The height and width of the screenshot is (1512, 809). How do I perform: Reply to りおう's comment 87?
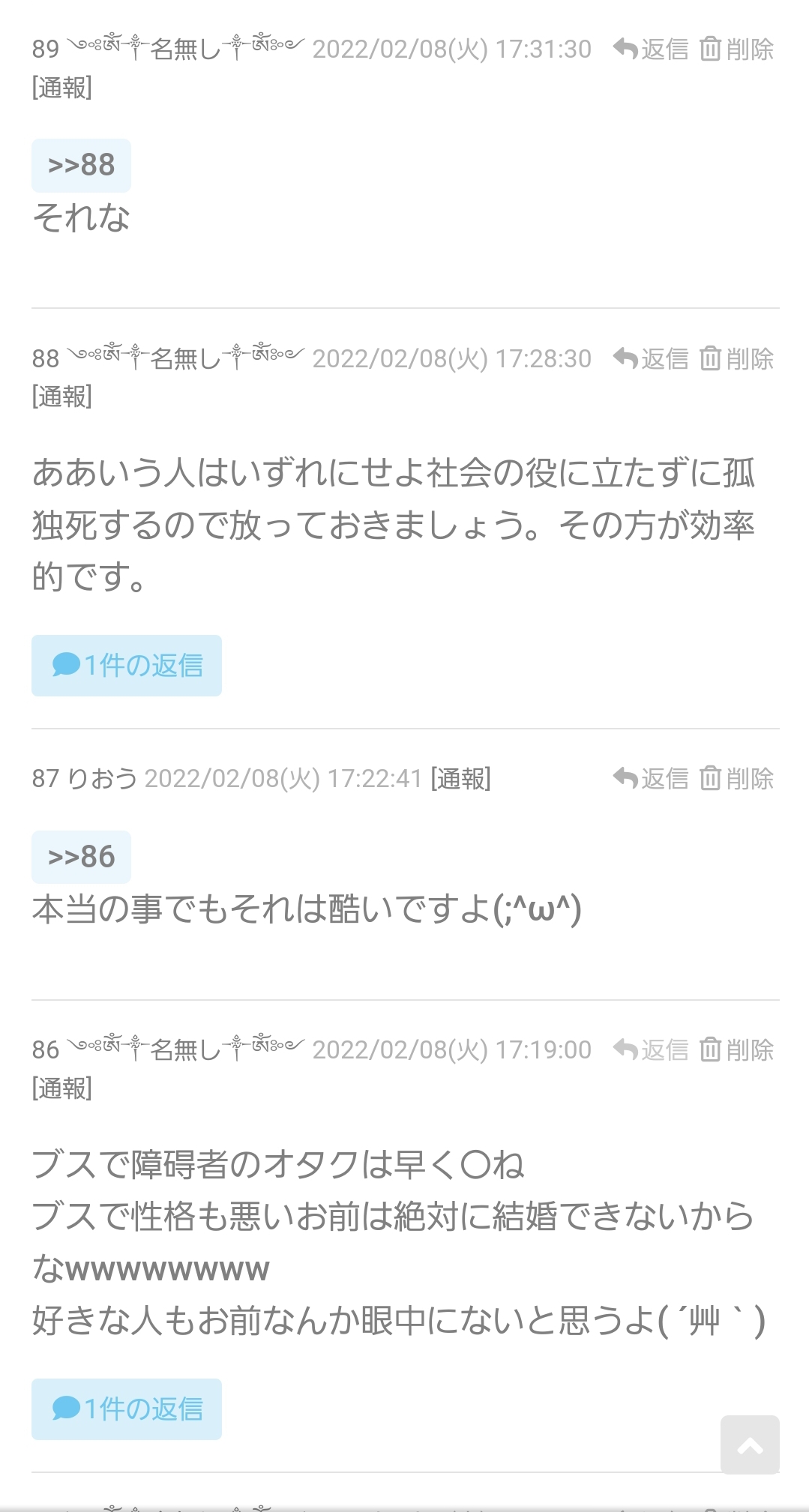(x=651, y=779)
